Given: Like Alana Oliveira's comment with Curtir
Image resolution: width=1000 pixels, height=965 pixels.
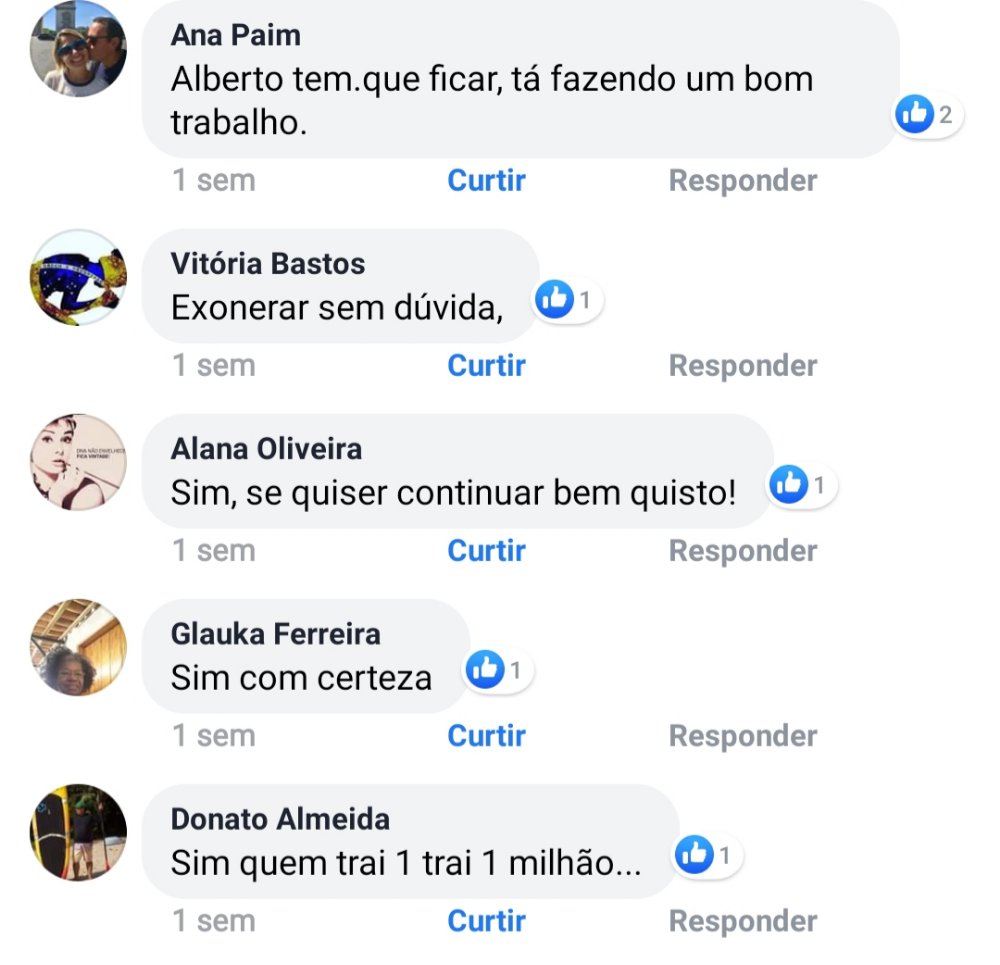Looking at the screenshot, I should pyautogui.click(x=486, y=551).
